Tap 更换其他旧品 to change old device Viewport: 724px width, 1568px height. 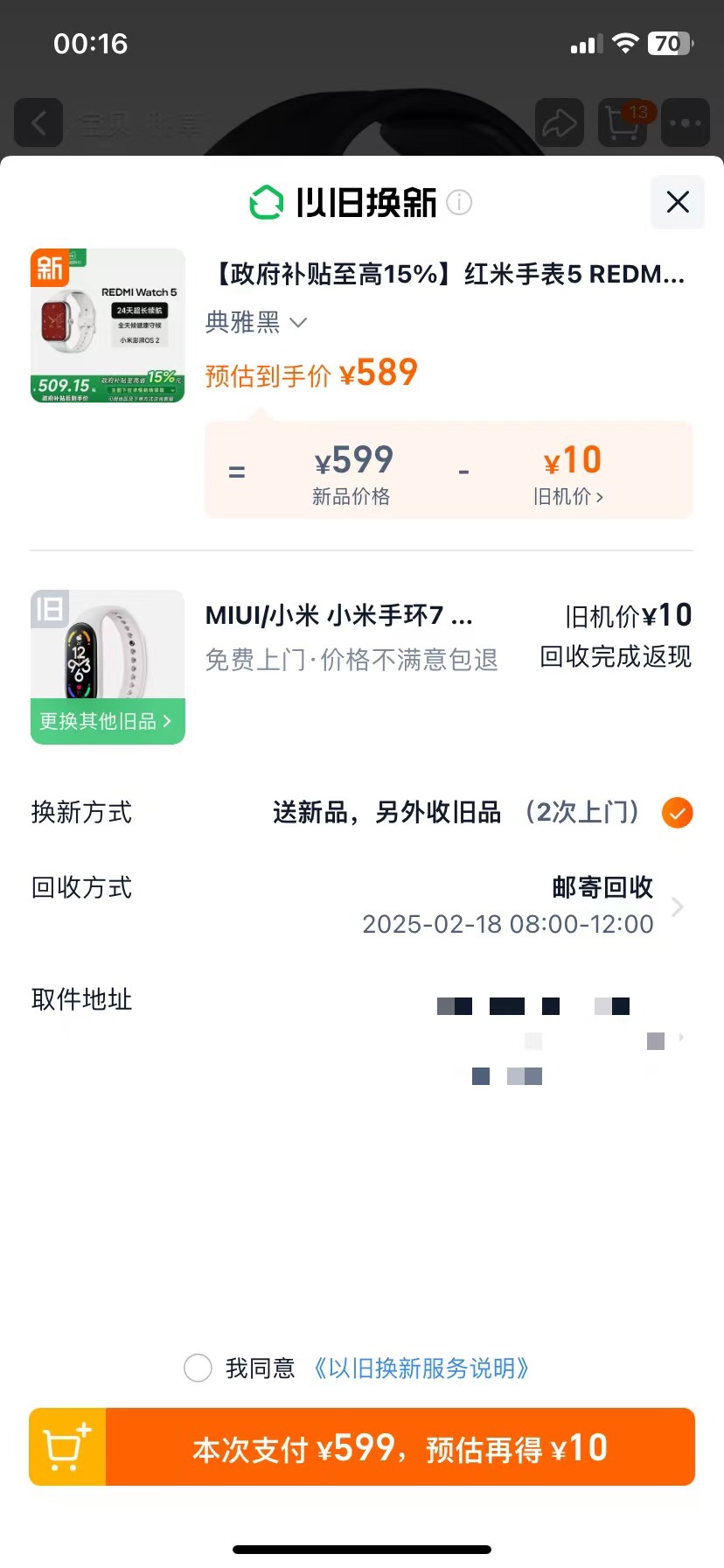[108, 721]
